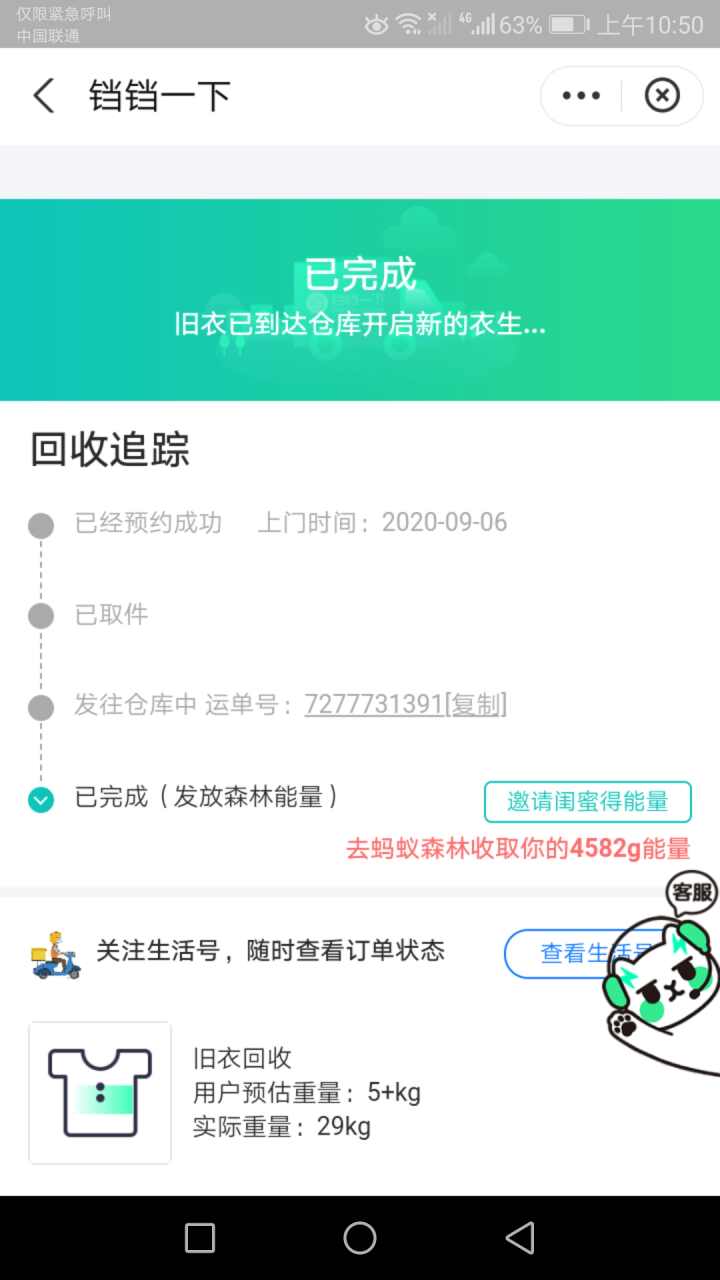The height and width of the screenshot is (1280, 720).
Task: Copy the waybill number 7277731391
Action: point(475,705)
